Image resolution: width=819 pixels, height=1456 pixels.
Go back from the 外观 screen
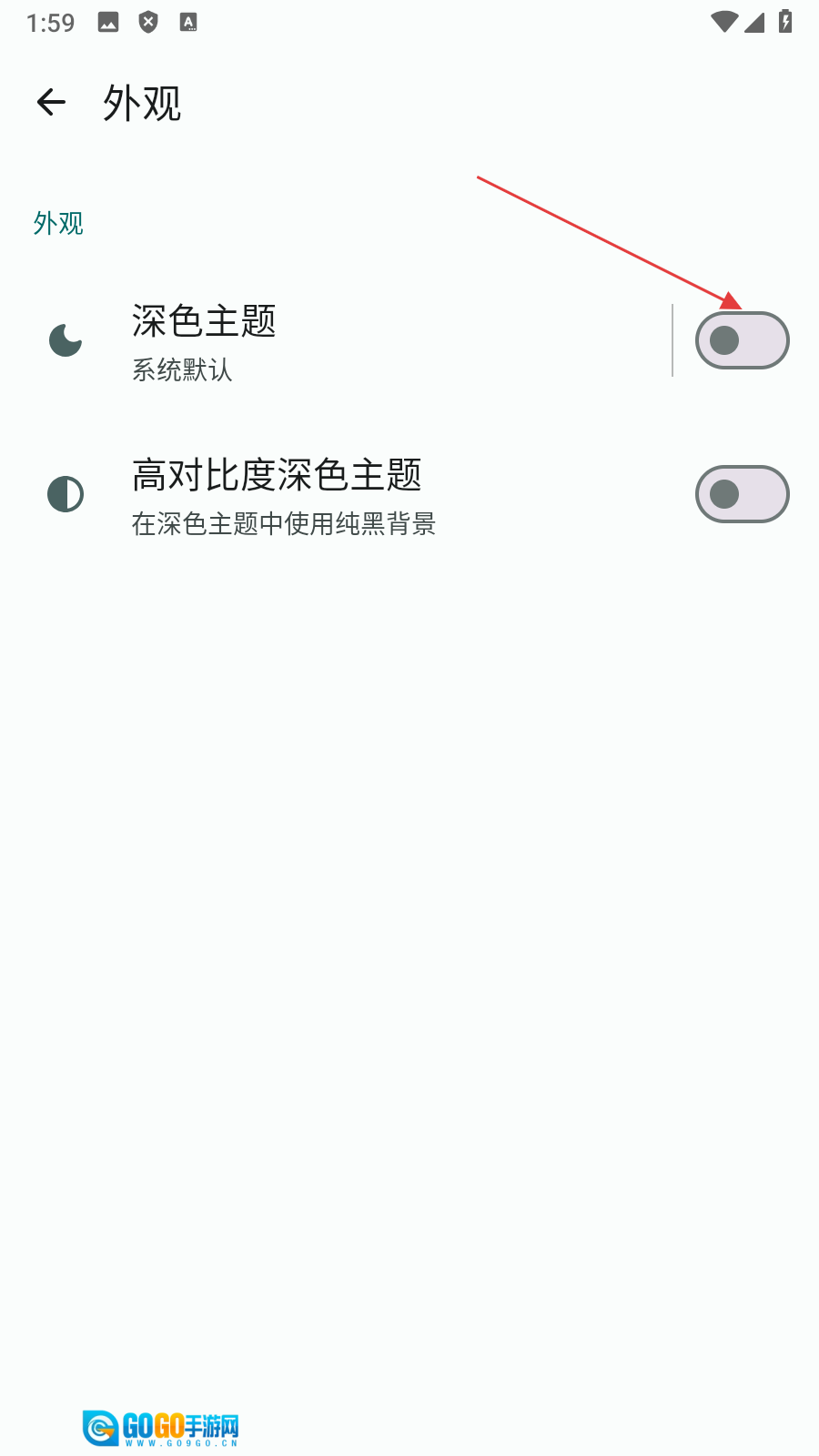[52, 102]
